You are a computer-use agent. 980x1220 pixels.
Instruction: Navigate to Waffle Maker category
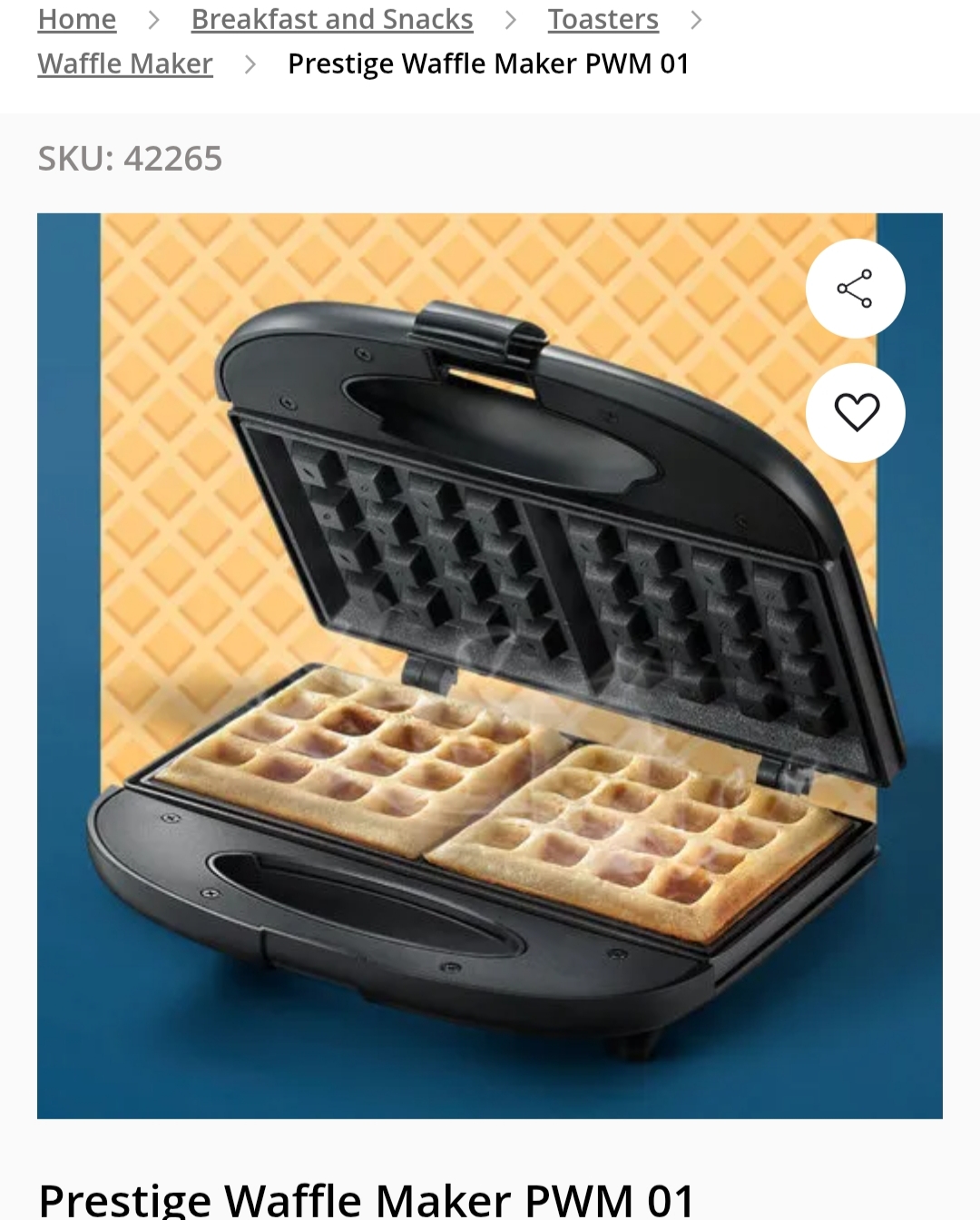[x=125, y=64]
